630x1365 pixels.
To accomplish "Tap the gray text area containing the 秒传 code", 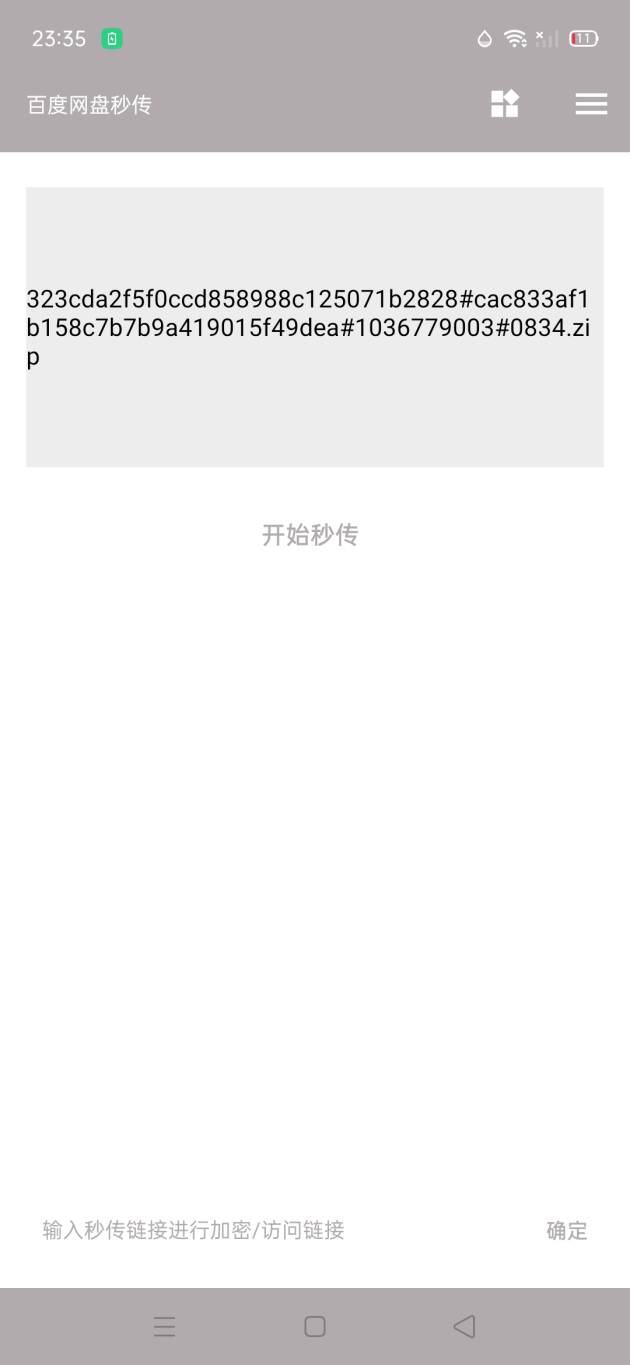I will 315,327.
